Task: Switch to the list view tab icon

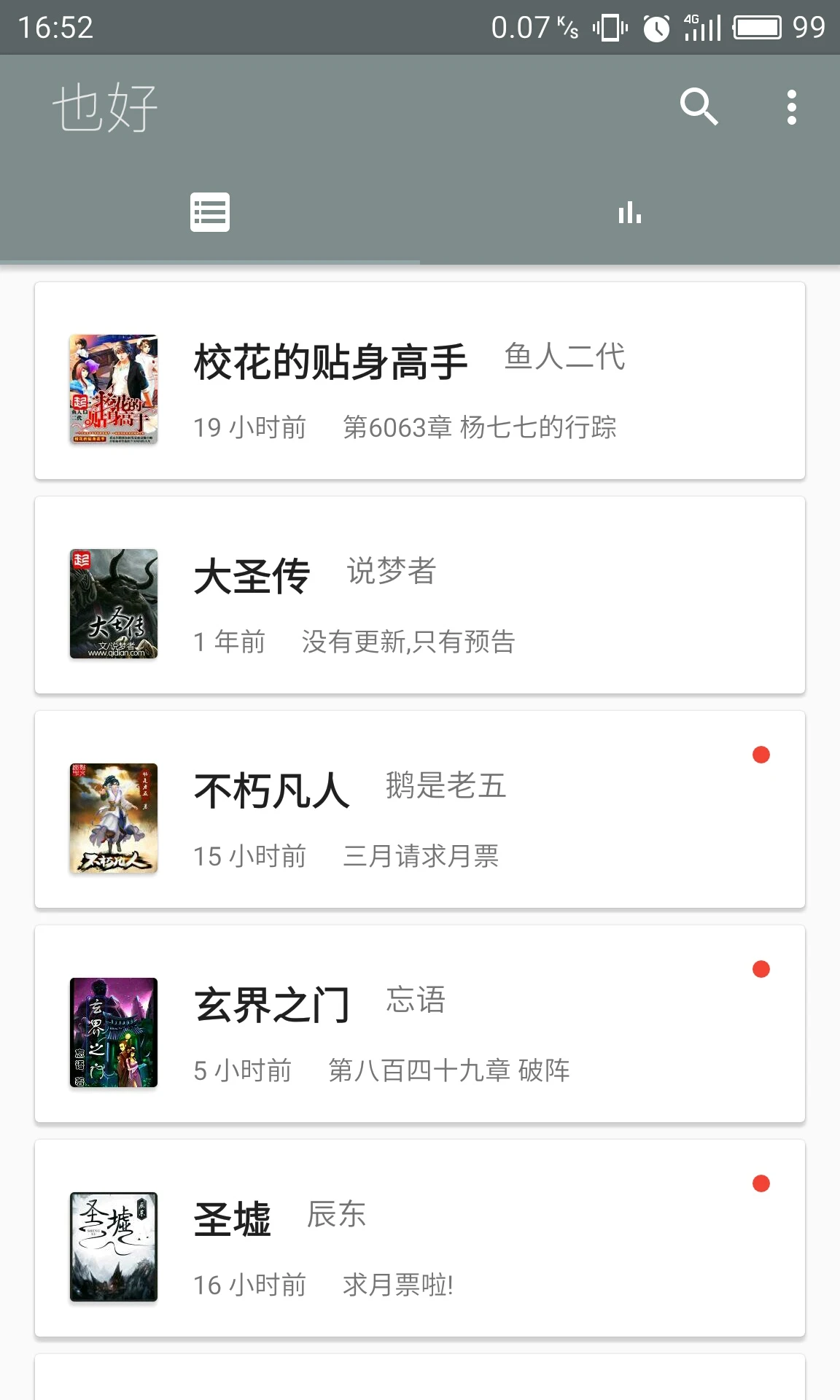Action: pos(210,212)
